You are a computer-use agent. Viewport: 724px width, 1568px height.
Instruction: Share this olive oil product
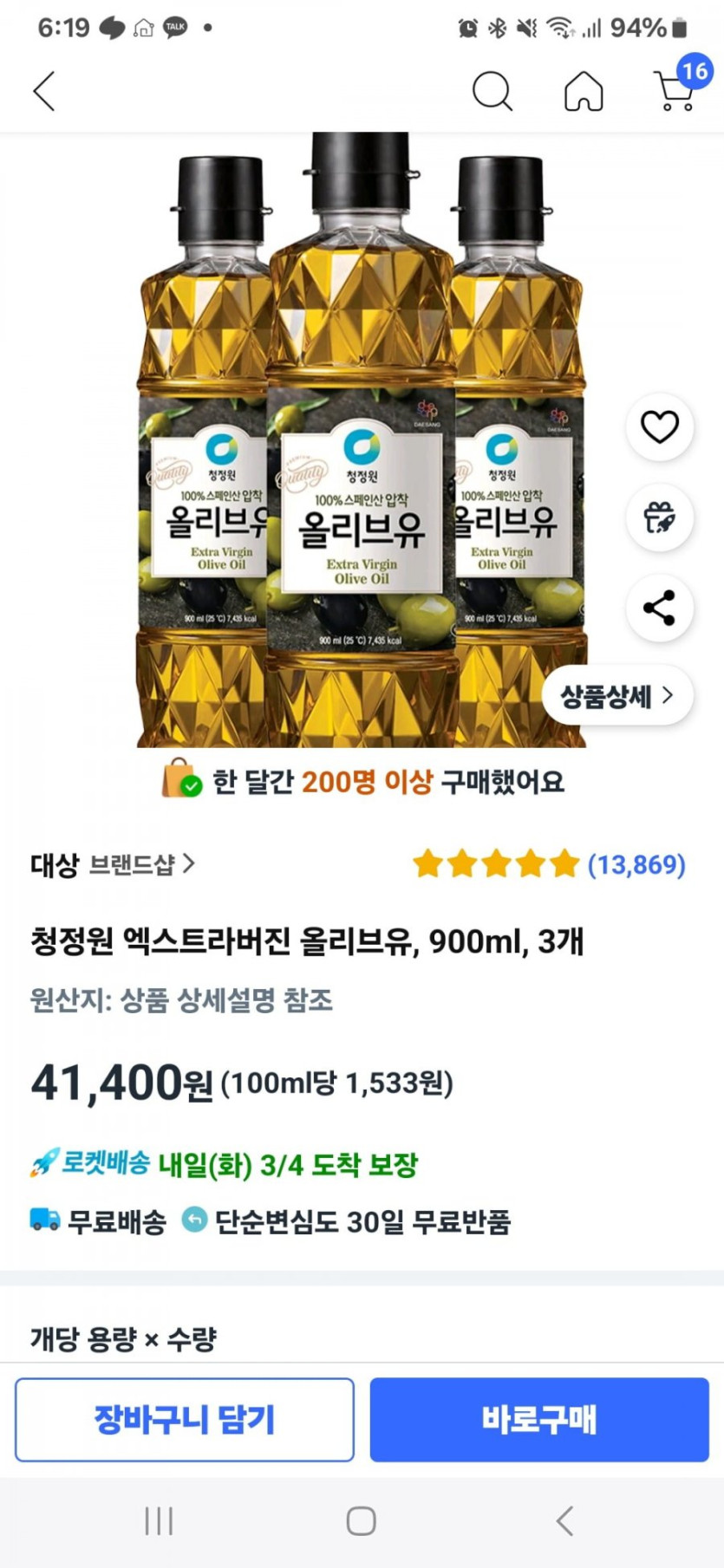tap(660, 608)
